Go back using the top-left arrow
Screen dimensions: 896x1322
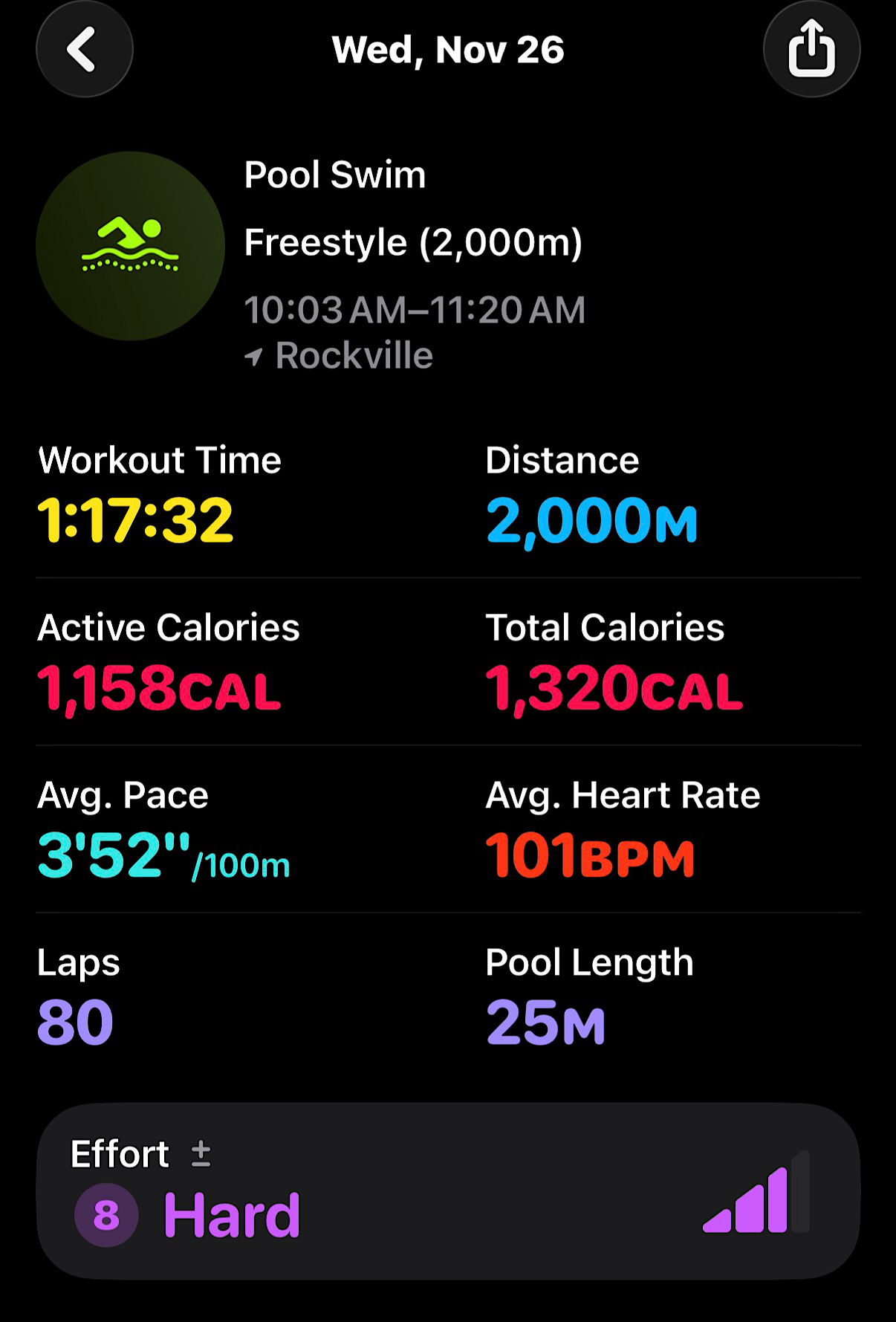point(84,50)
